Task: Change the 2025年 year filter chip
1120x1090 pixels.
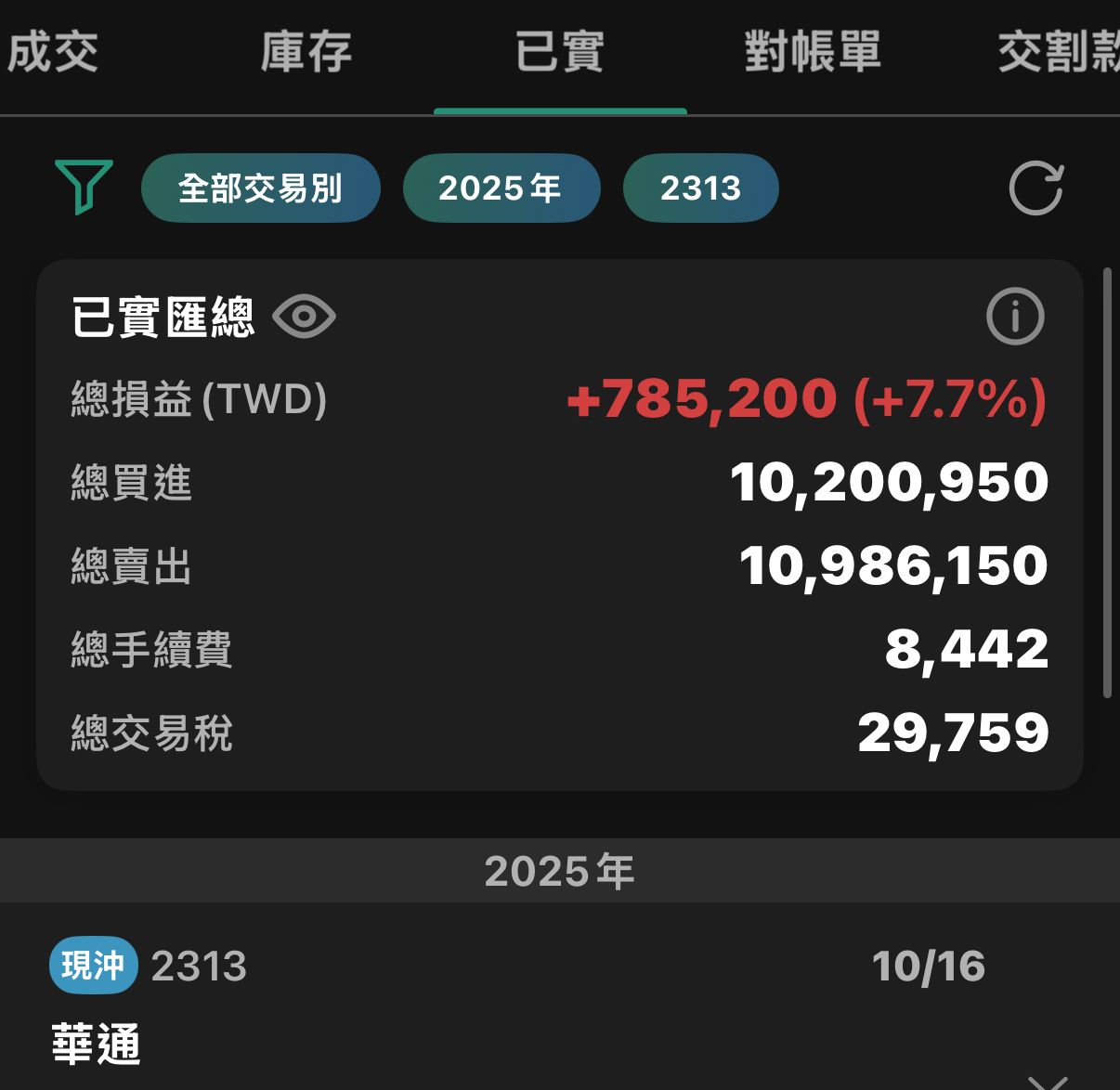Action: click(x=501, y=188)
